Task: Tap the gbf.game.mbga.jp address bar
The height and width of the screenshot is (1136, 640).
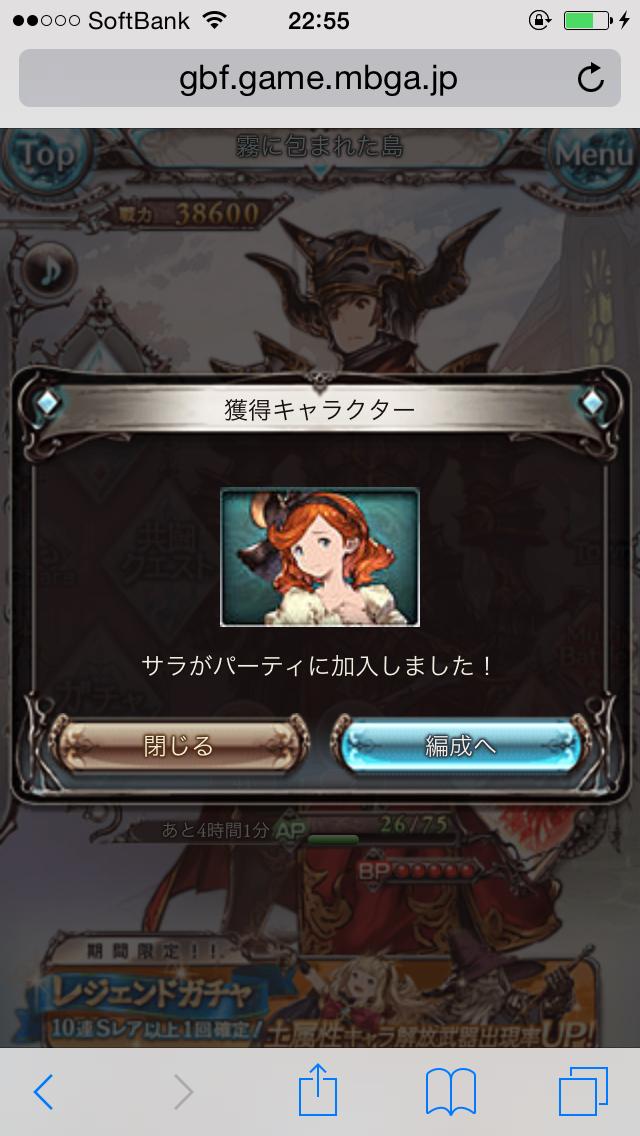Action: click(x=320, y=78)
